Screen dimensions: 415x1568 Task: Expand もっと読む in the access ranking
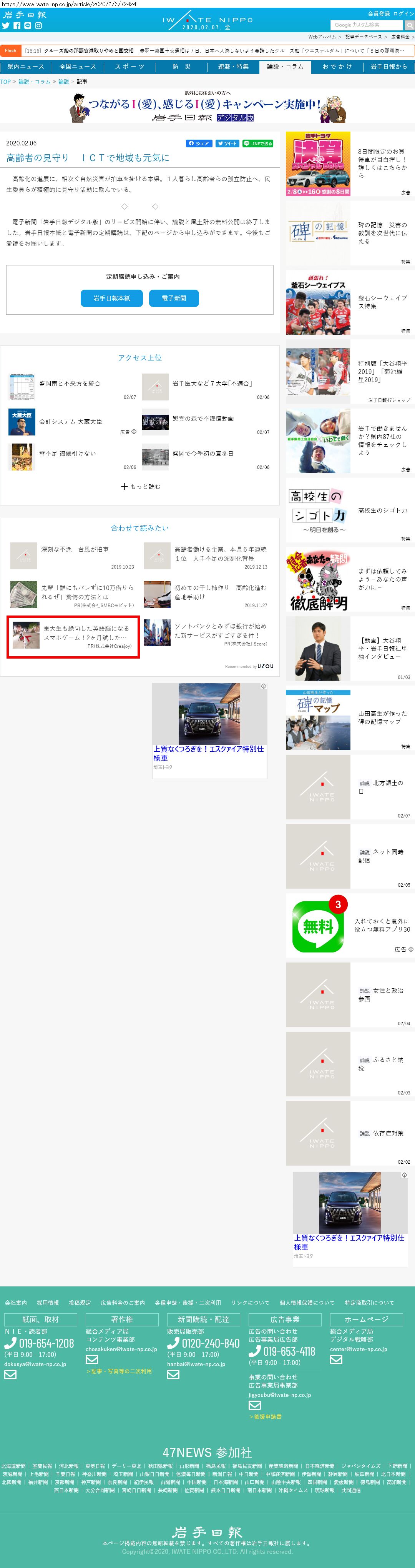coord(140,486)
